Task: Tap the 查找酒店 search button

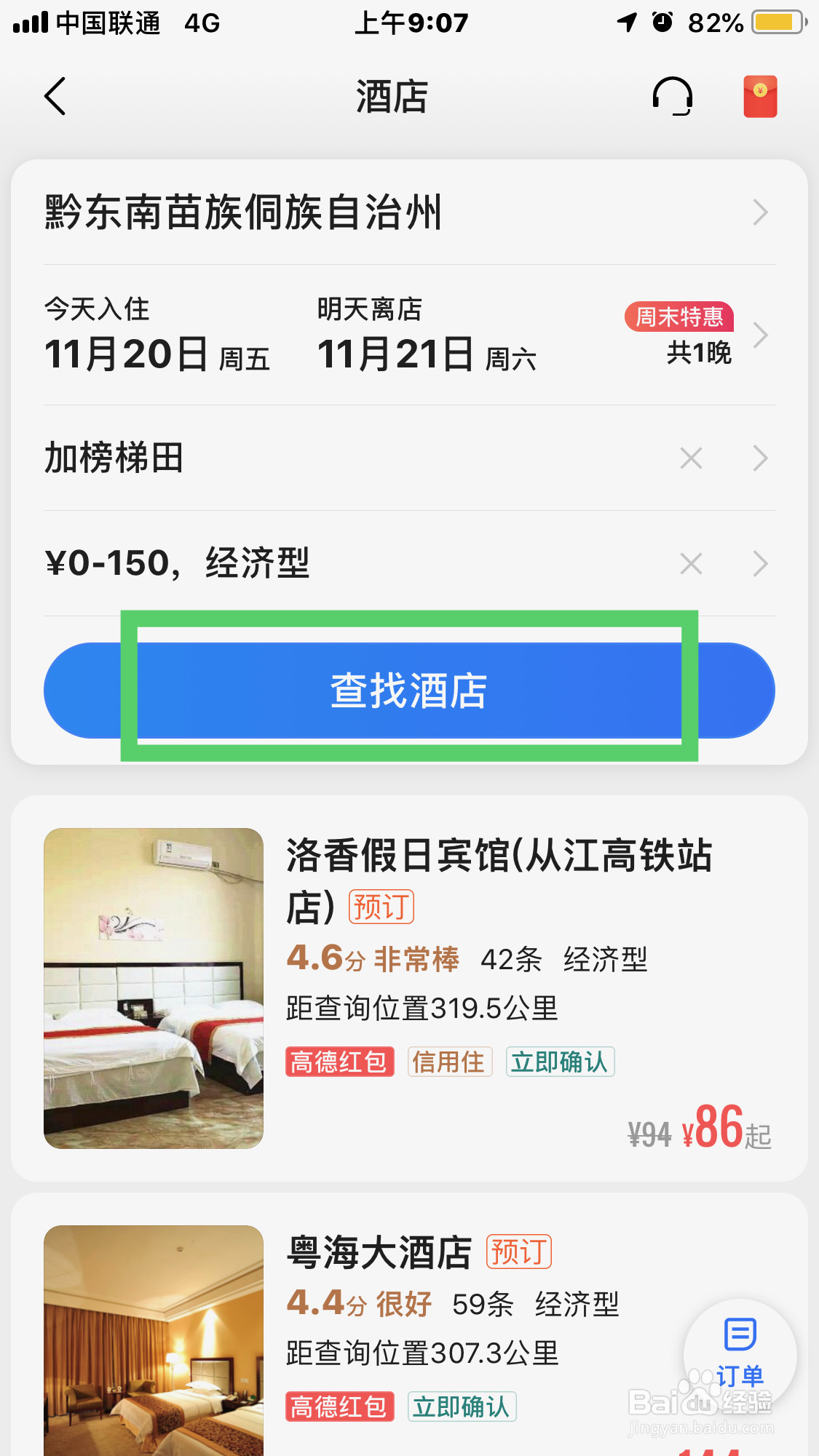Action: pyautogui.click(x=409, y=690)
